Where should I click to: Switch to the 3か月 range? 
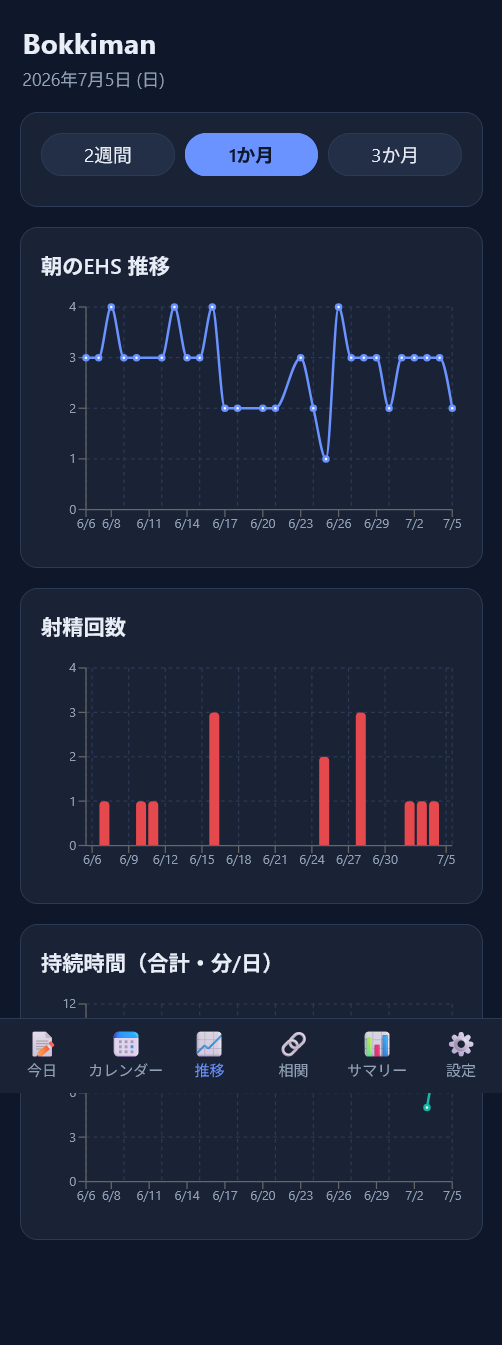click(x=395, y=155)
